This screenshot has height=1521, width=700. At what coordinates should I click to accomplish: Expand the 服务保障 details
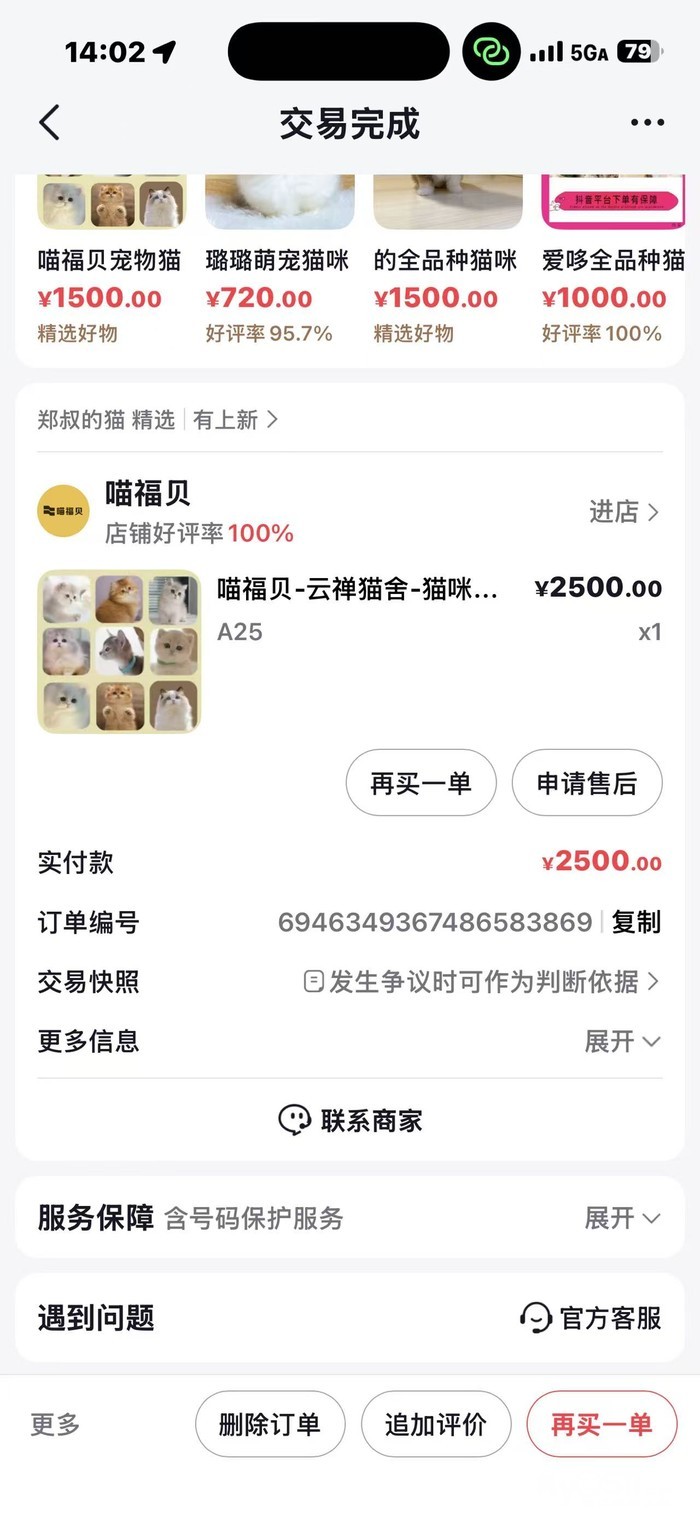click(622, 1218)
